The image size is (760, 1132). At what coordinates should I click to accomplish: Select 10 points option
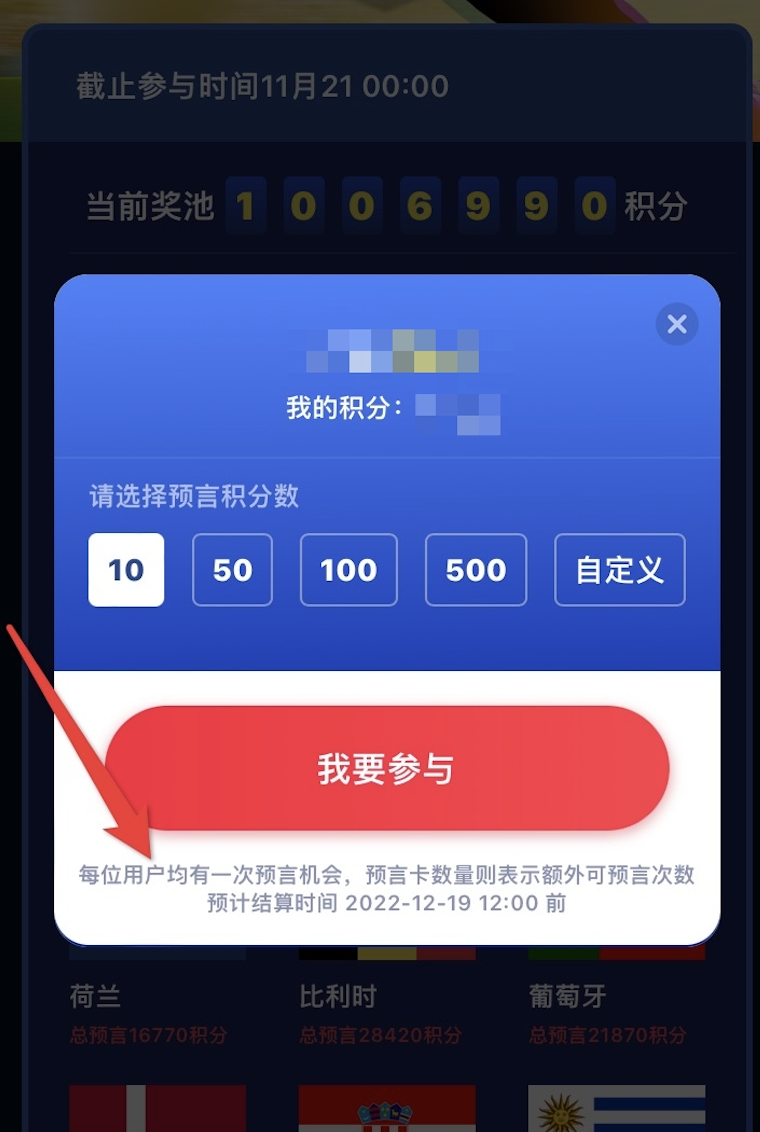coord(126,570)
